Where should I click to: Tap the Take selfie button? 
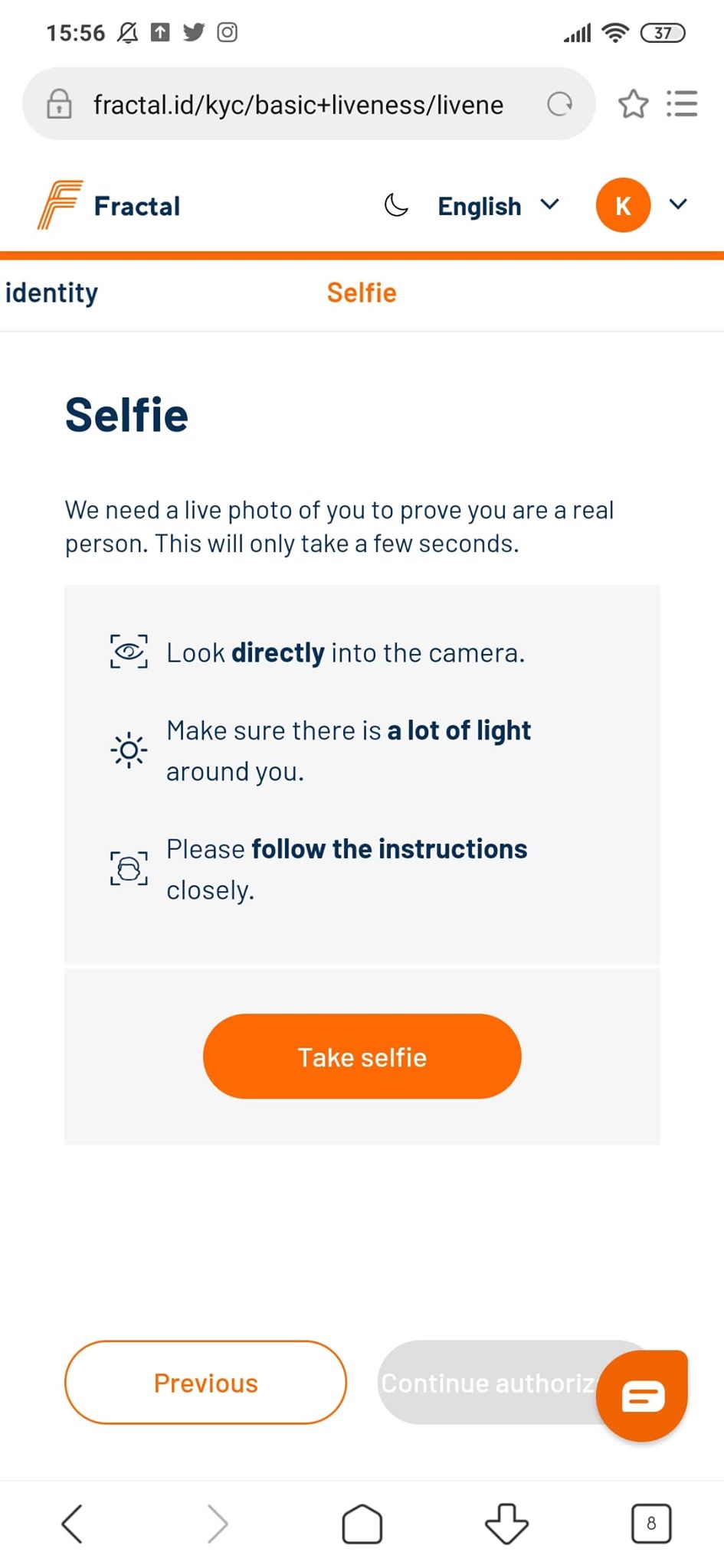click(x=362, y=1056)
